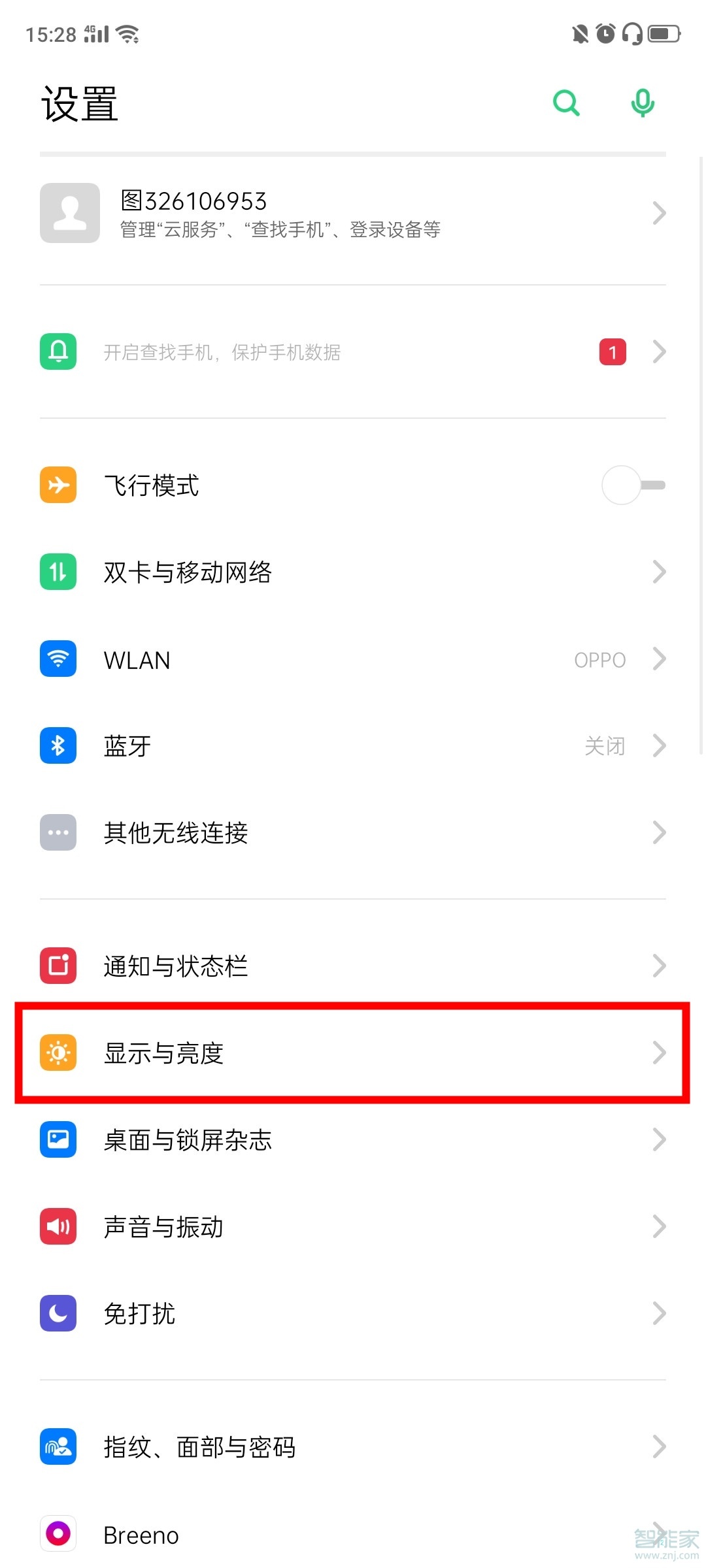Open 免打扰 do-not-disturb settings
Viewport: 706px width, 1568px height.
click(x=353, y=1314)
